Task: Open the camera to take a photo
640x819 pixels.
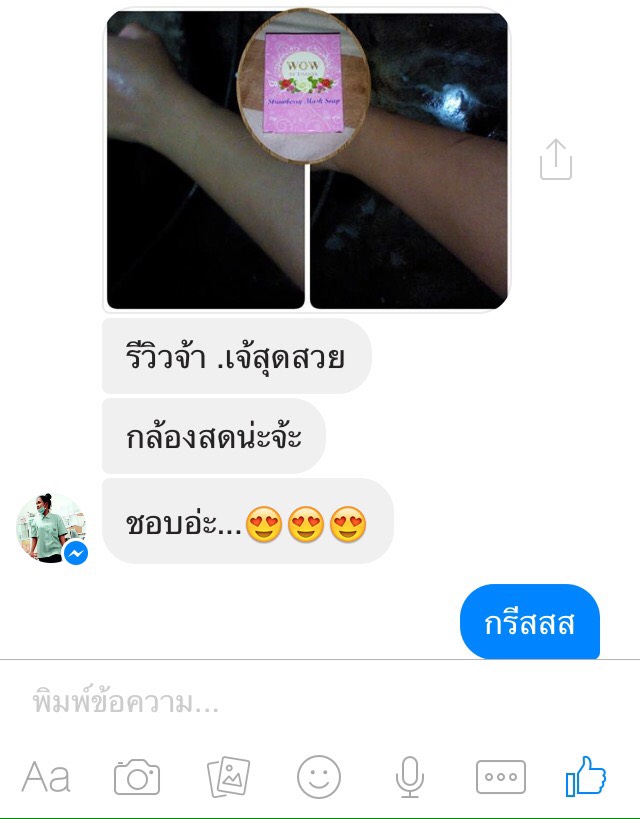Action: coord(137,777)
